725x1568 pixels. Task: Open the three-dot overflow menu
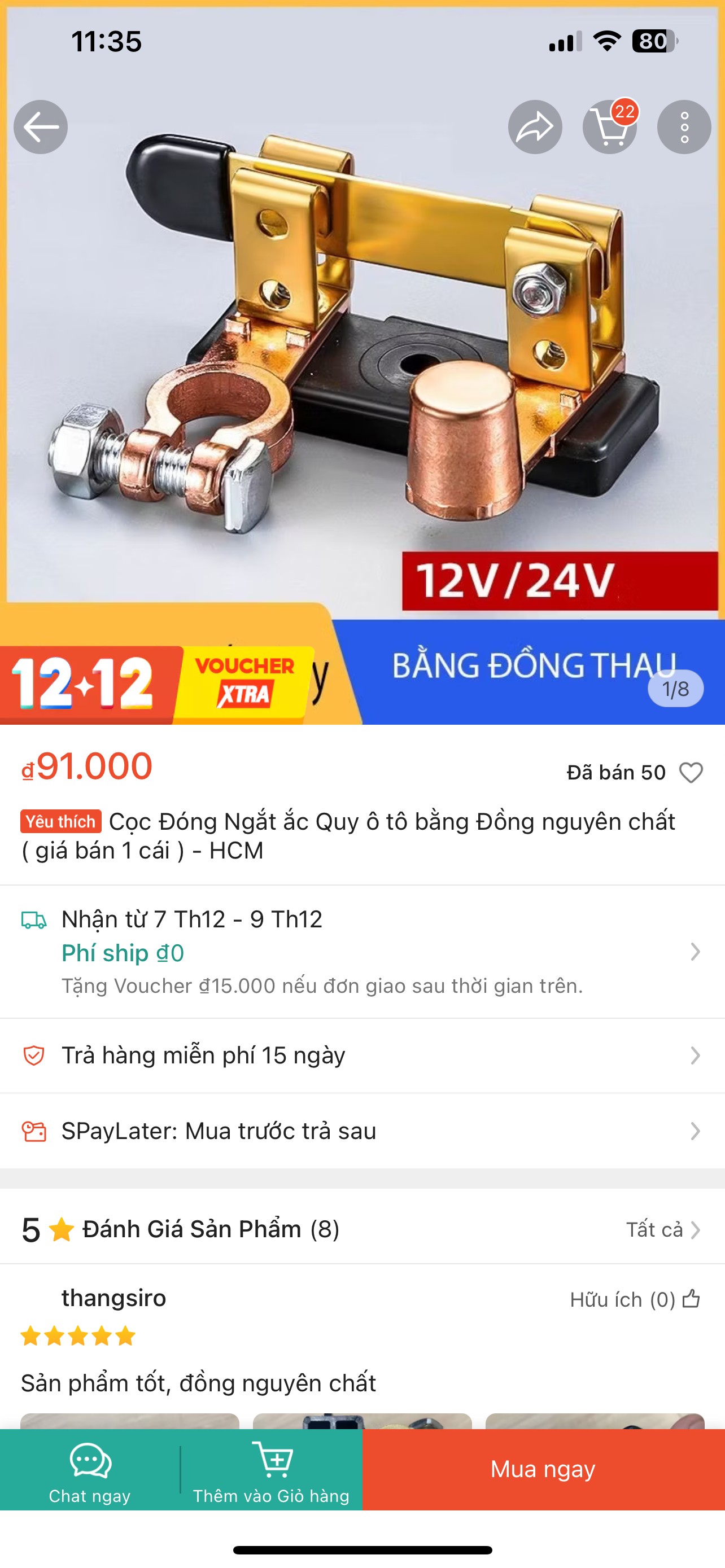pos(684,126)
